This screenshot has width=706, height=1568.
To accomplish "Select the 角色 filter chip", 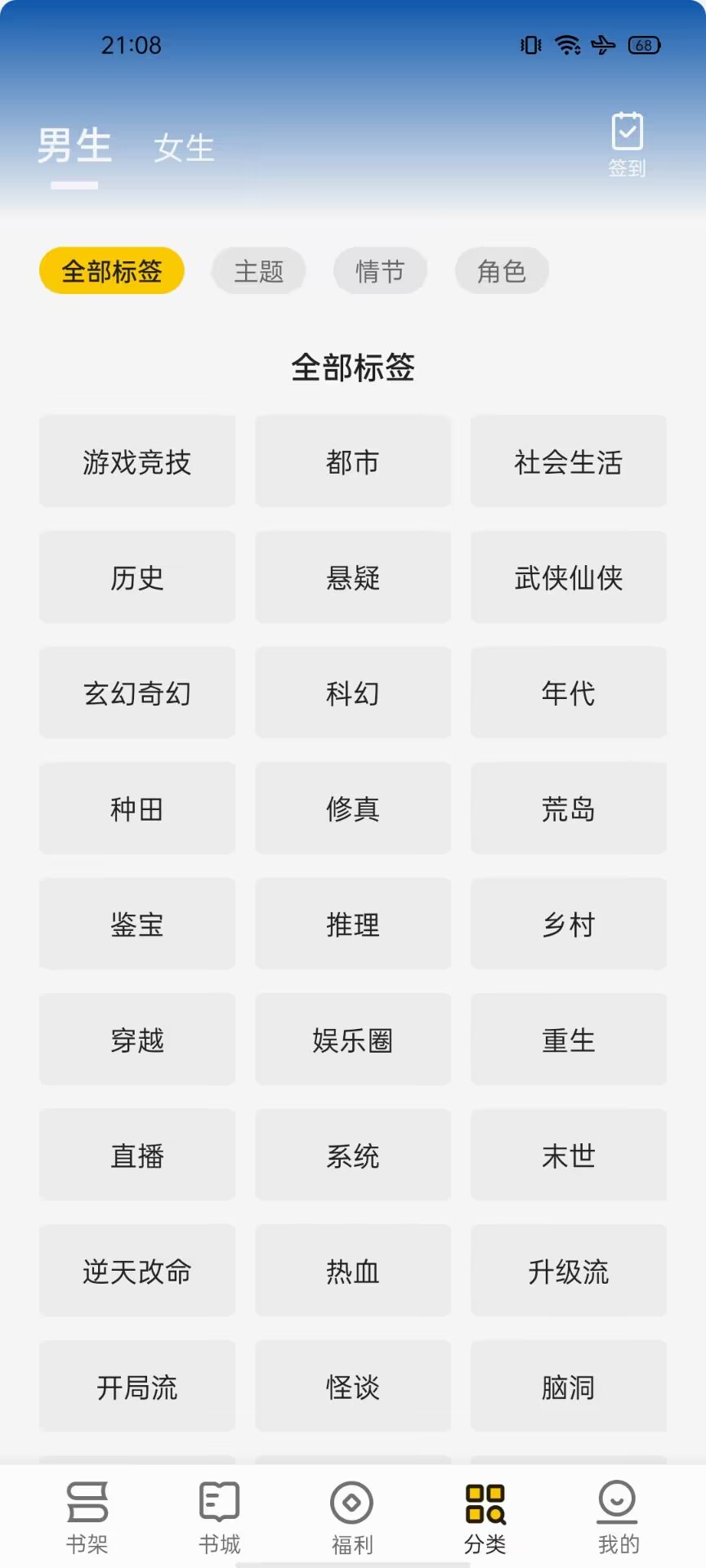I will (502, 271).
